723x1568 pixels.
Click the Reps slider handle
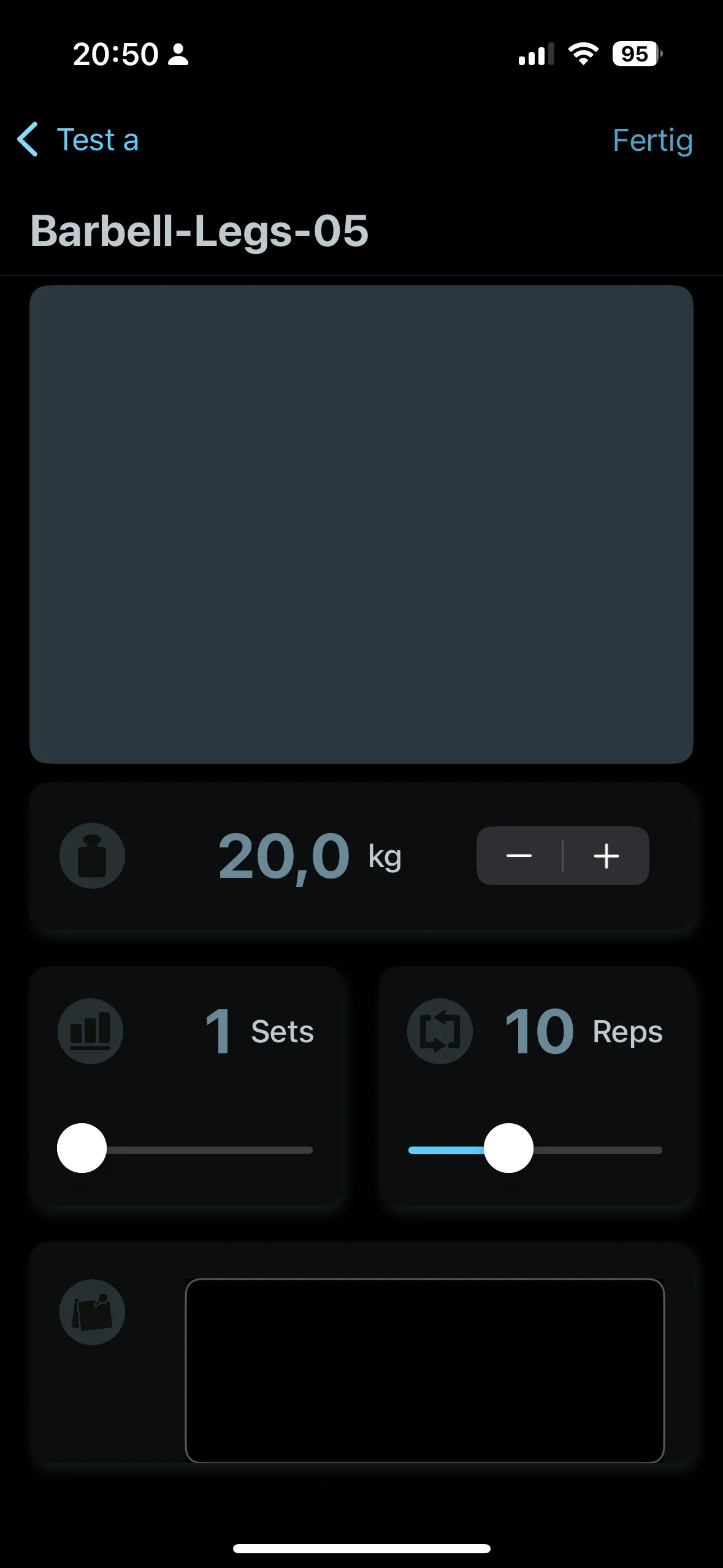click(x=508, y=1150)
